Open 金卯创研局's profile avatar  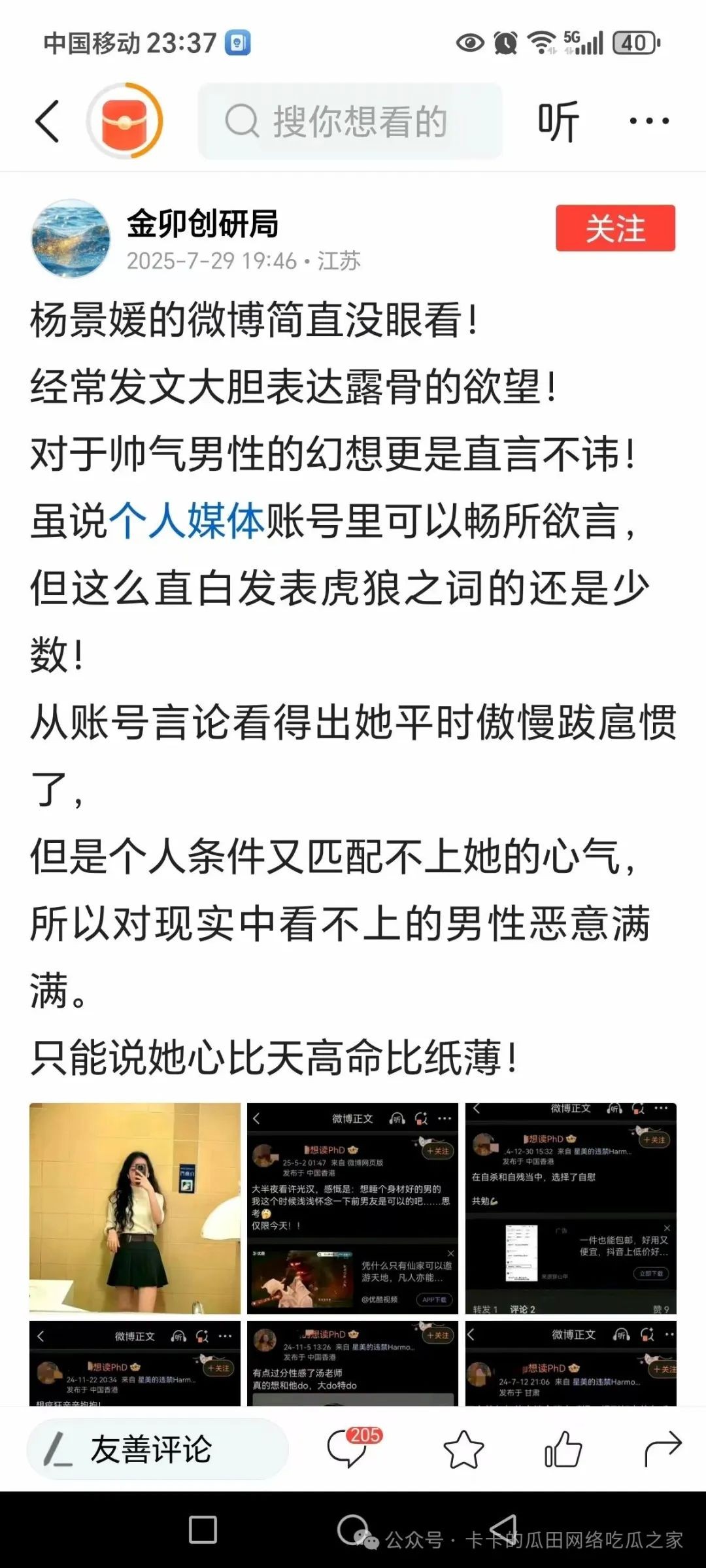point(71,239)
